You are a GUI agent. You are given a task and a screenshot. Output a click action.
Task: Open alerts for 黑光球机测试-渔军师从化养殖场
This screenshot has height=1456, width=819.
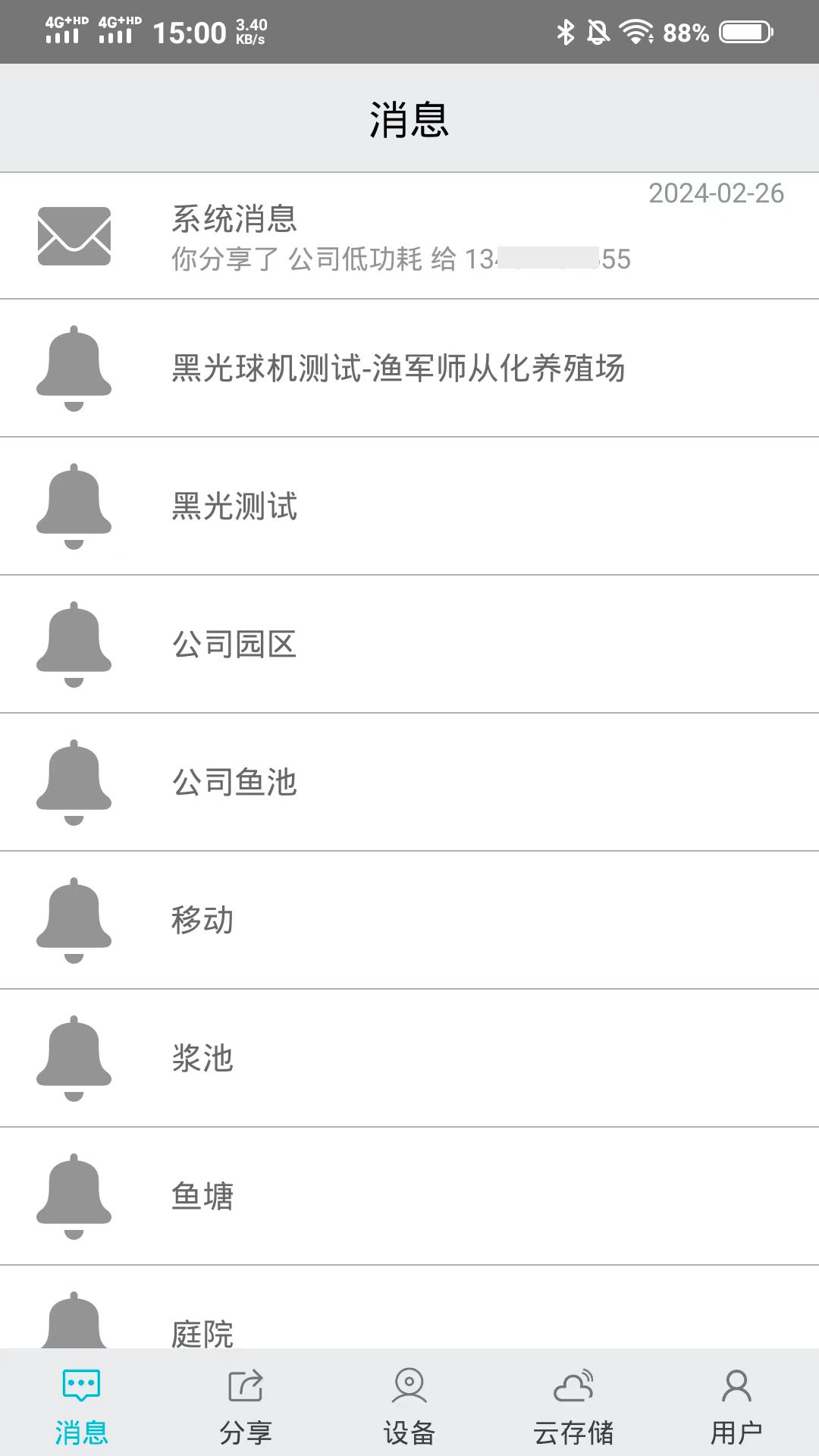pyautogui.click(x=409, y=369)
